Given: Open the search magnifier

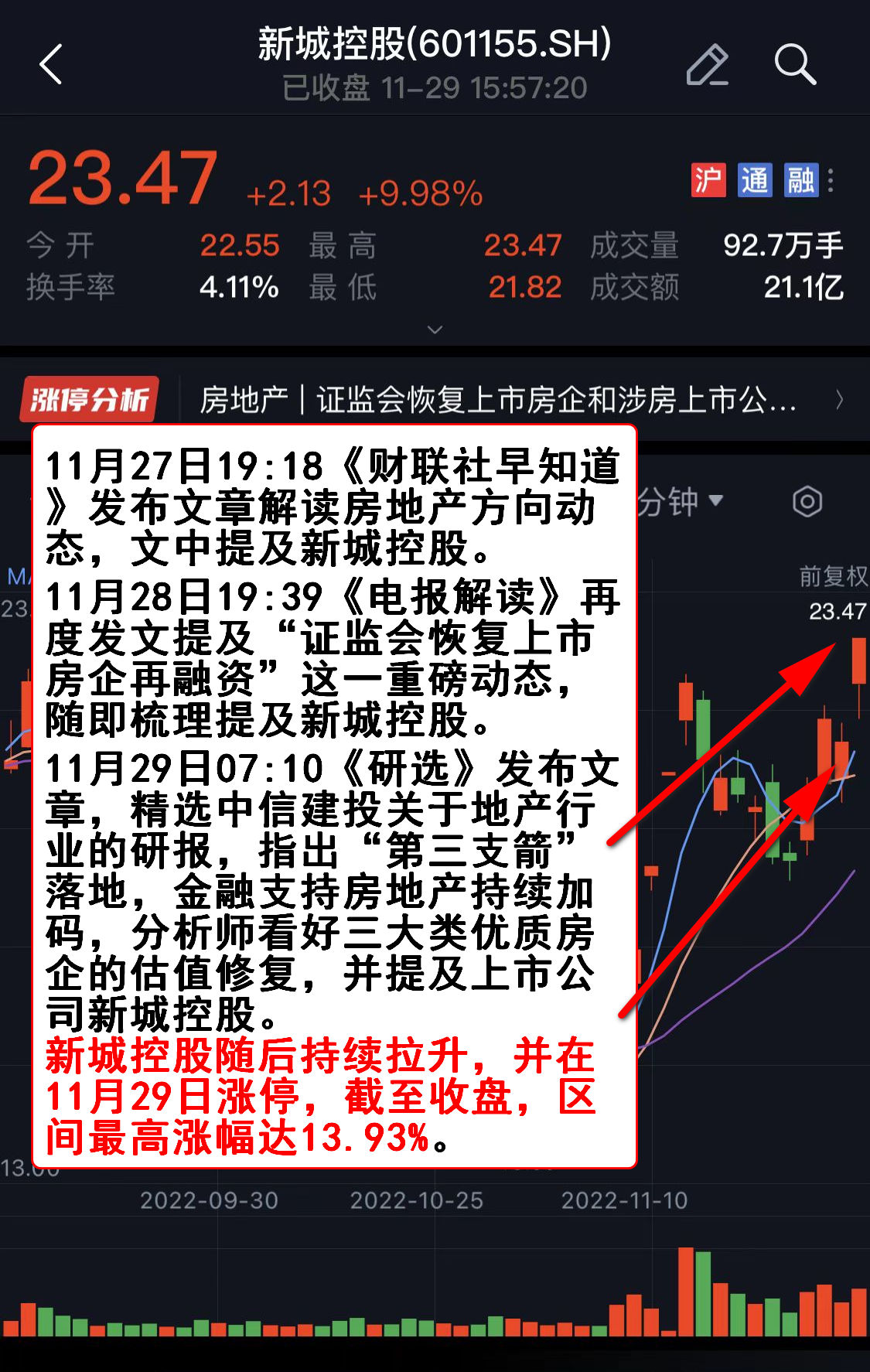Looking at the screenshot, I should (x=795, y=64).
